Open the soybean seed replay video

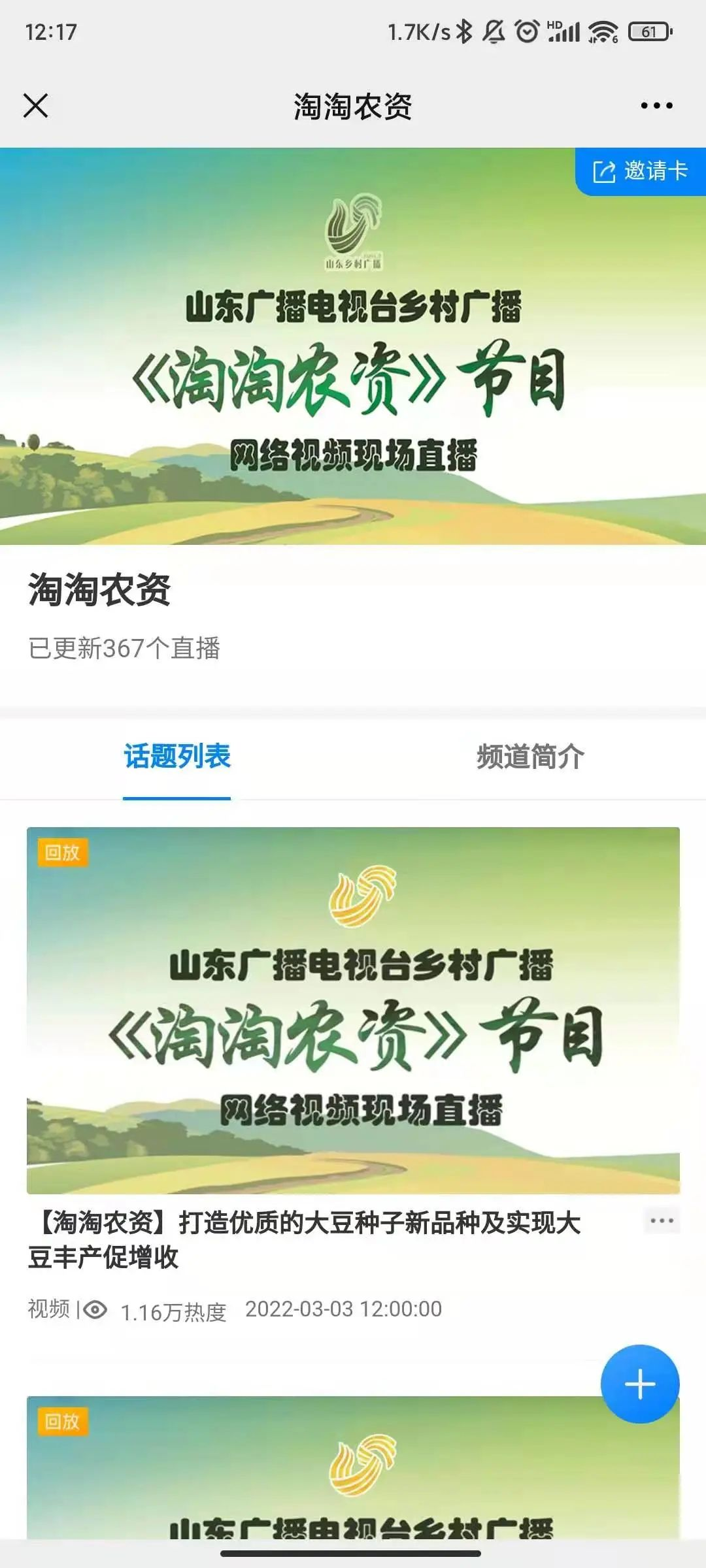click(x=353, y=1010)
